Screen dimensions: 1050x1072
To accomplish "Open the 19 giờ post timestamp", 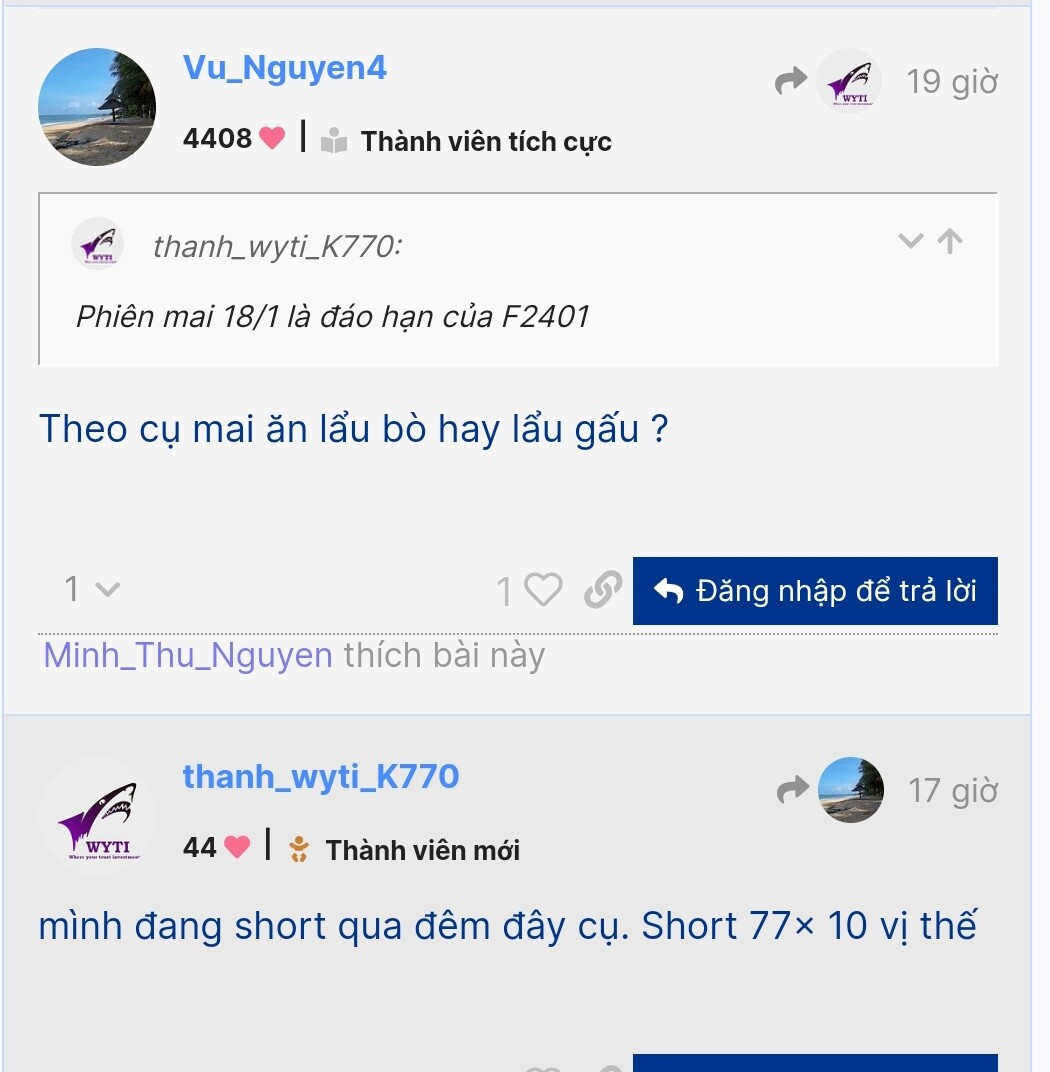I will coord(951,82).
